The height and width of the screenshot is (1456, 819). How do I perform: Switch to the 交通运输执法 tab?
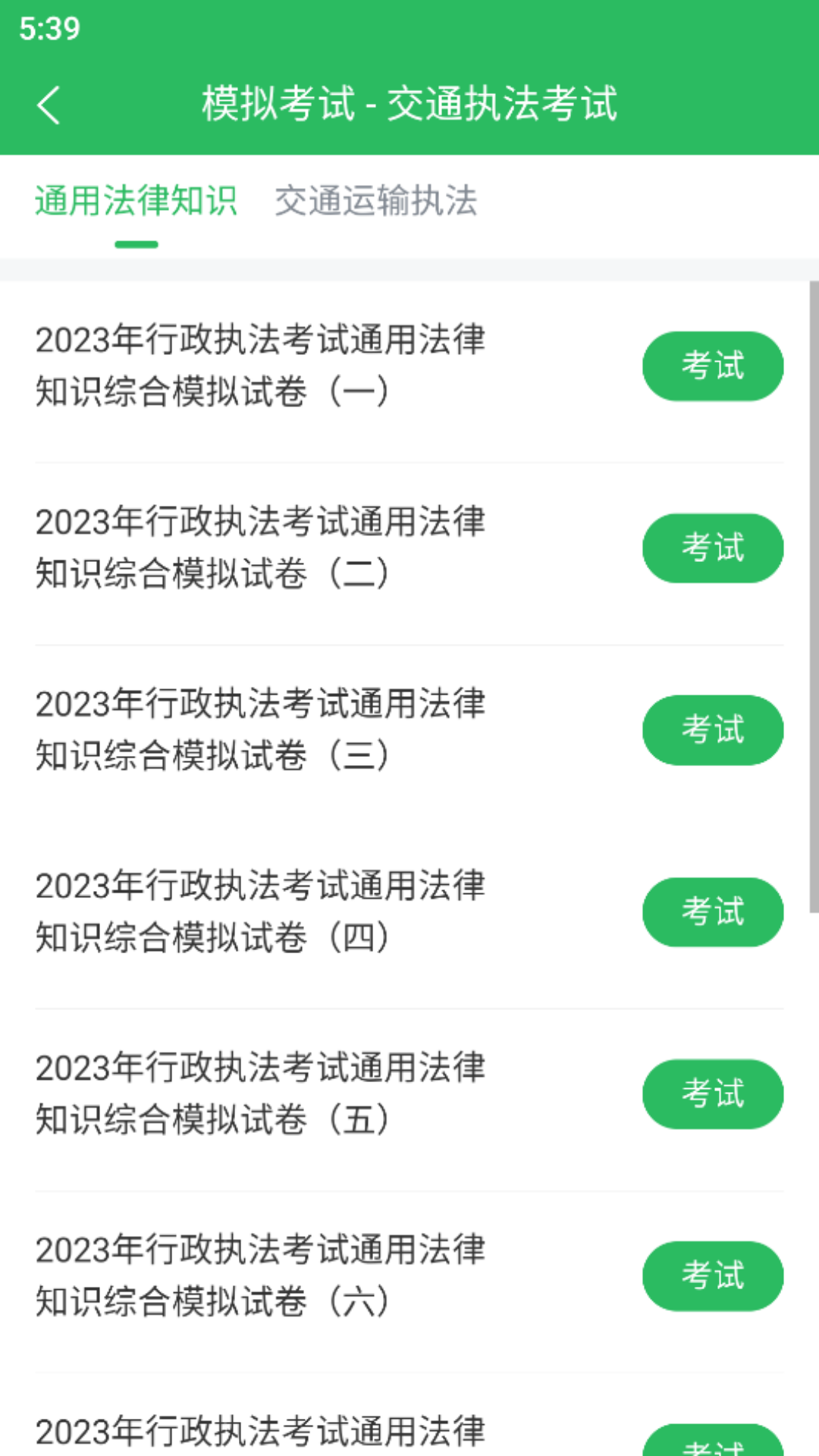coord(377,202)
